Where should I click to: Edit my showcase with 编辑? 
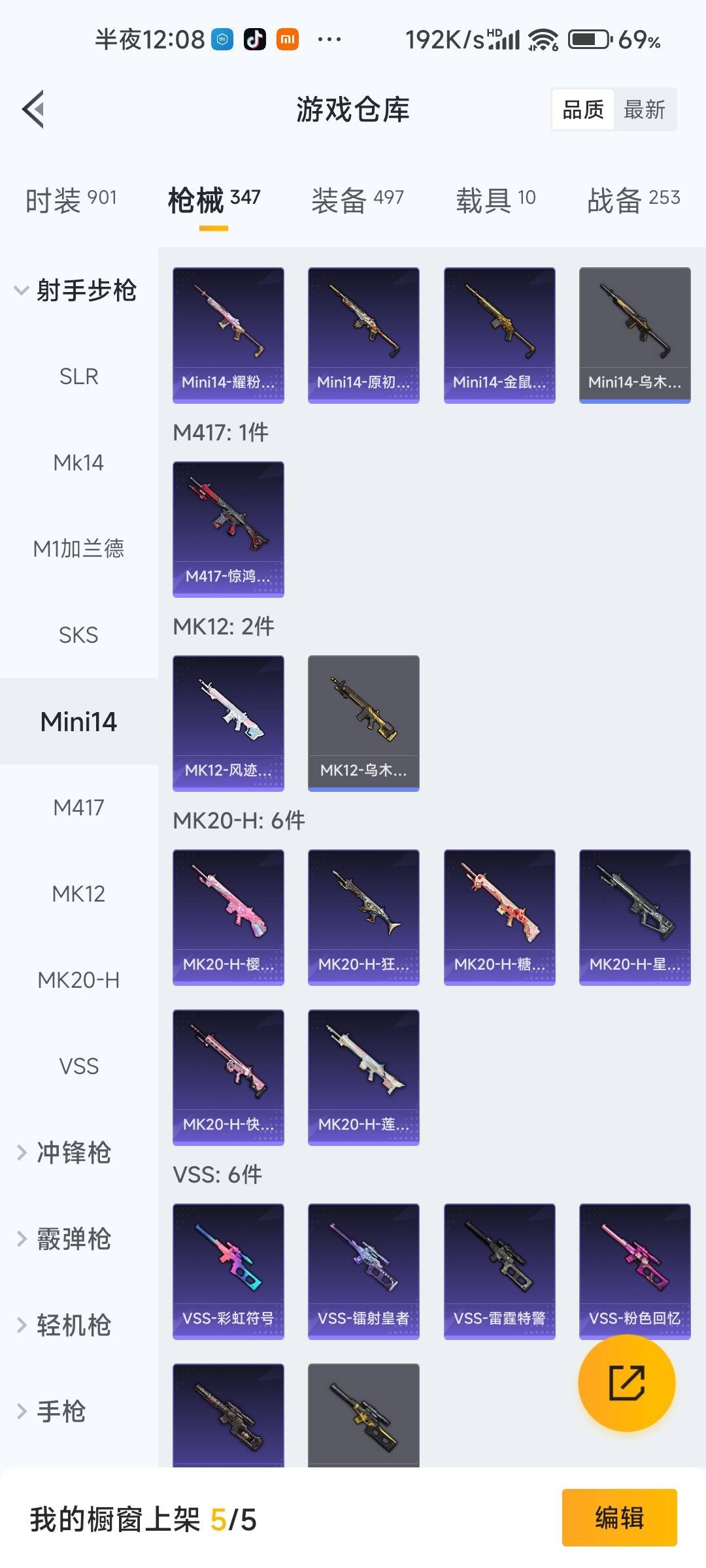tap(619, 1517)
